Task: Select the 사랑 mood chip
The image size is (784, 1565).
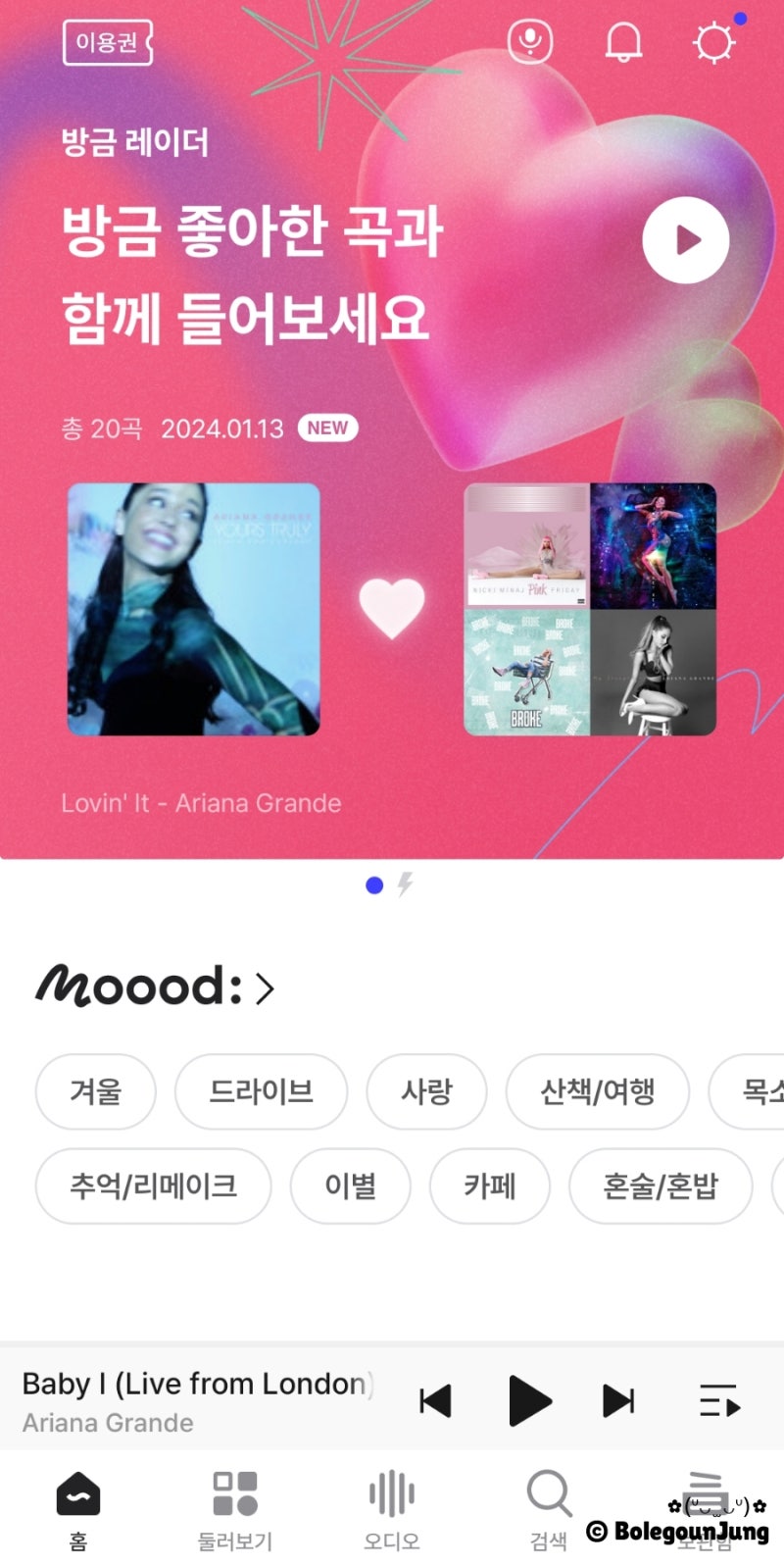Action: tap(427, 1091)
